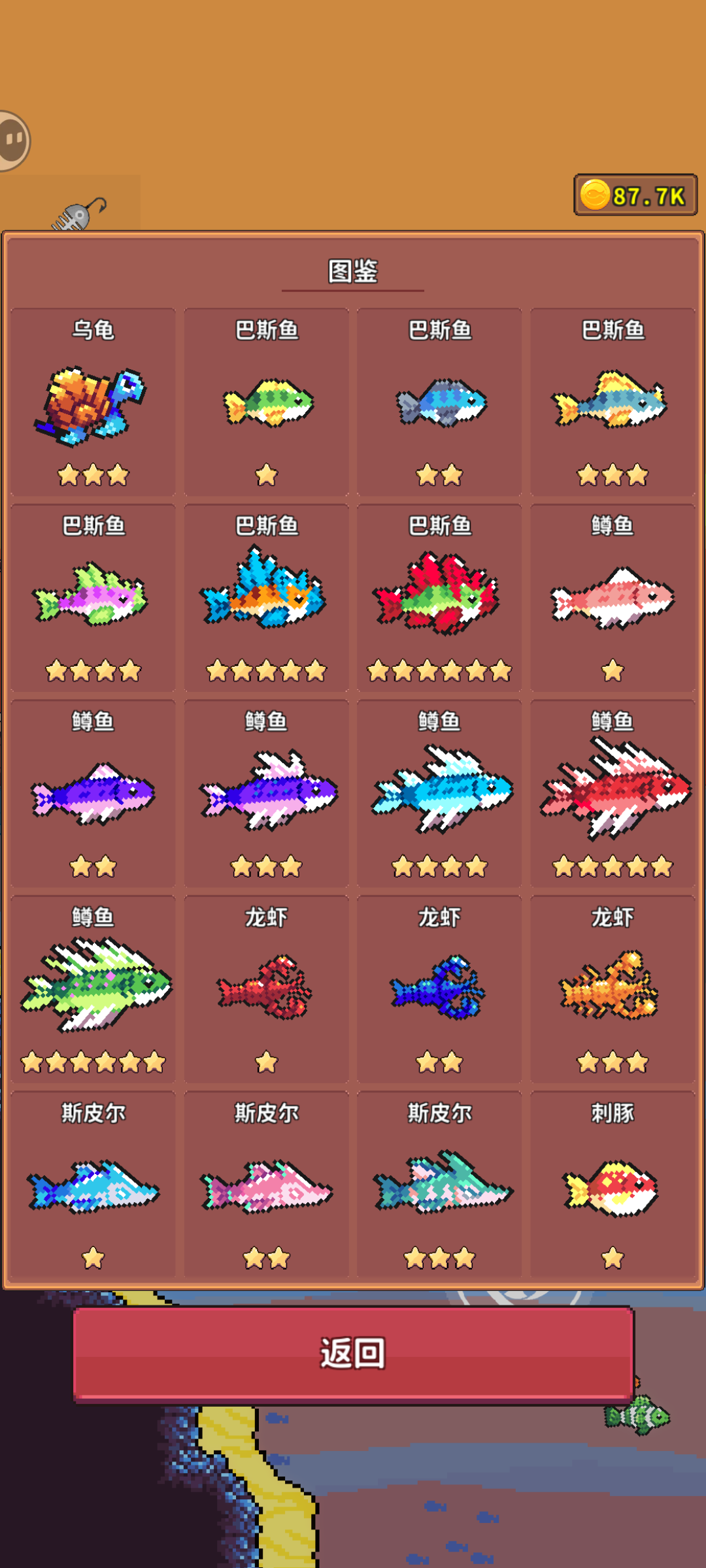Viewport: 706px width, 1568px height.
Task: Open the two-star 巴斯鱼 card
Action: 439,402
